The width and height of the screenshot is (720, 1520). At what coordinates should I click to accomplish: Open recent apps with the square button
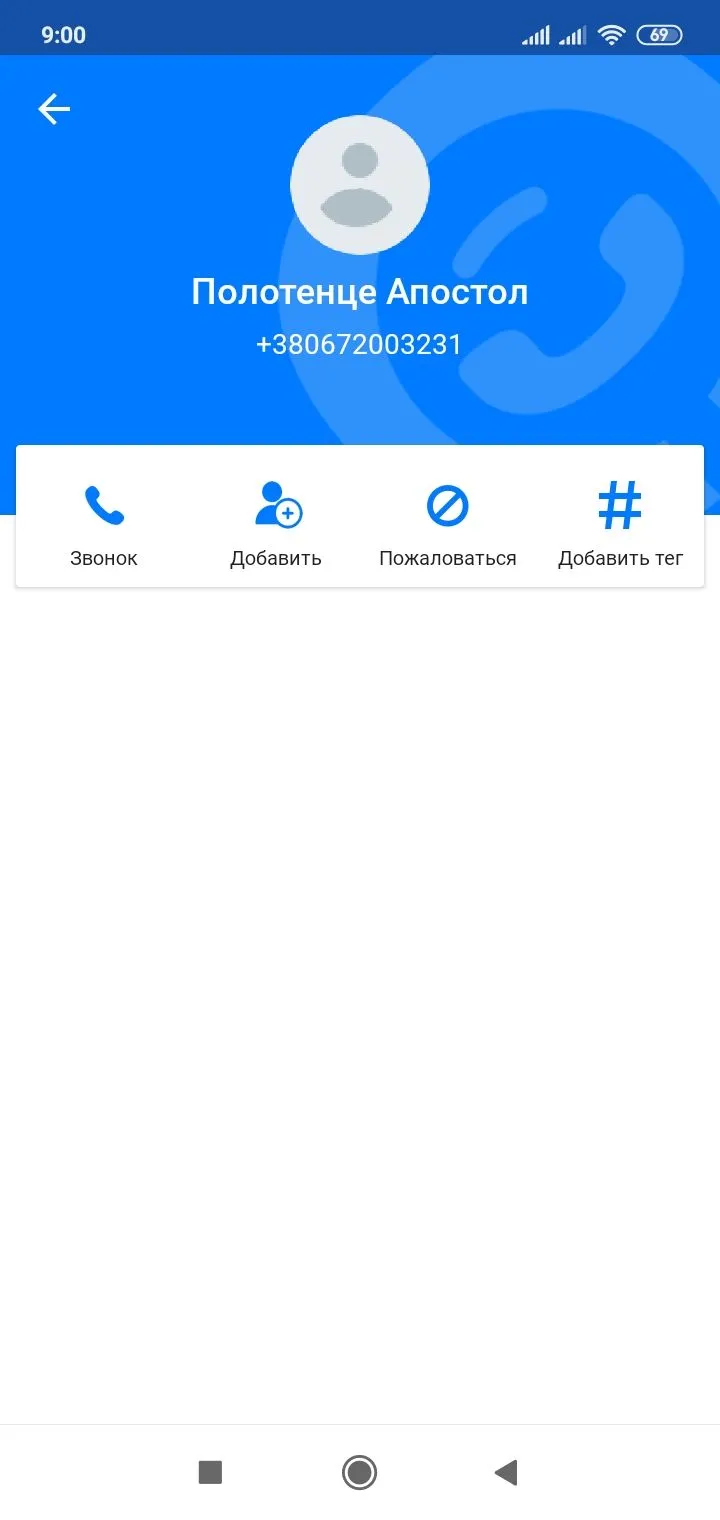(210, 1472)
